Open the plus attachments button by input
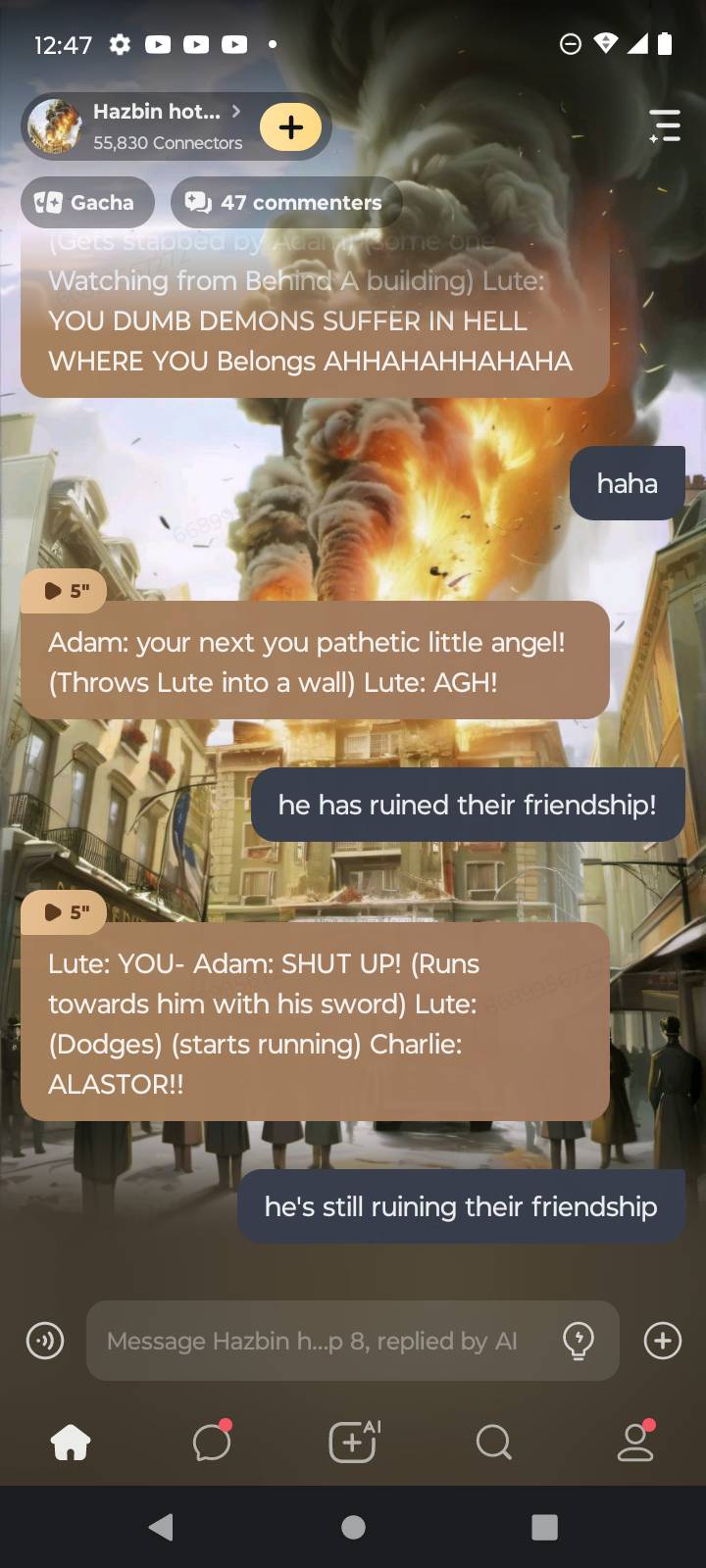 663,1341
